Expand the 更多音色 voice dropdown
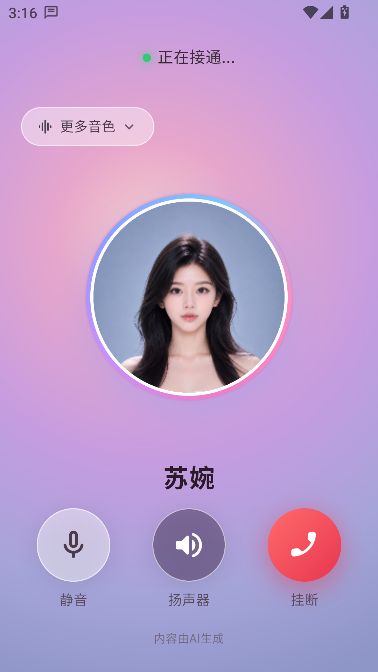 [x=87, y=126]
